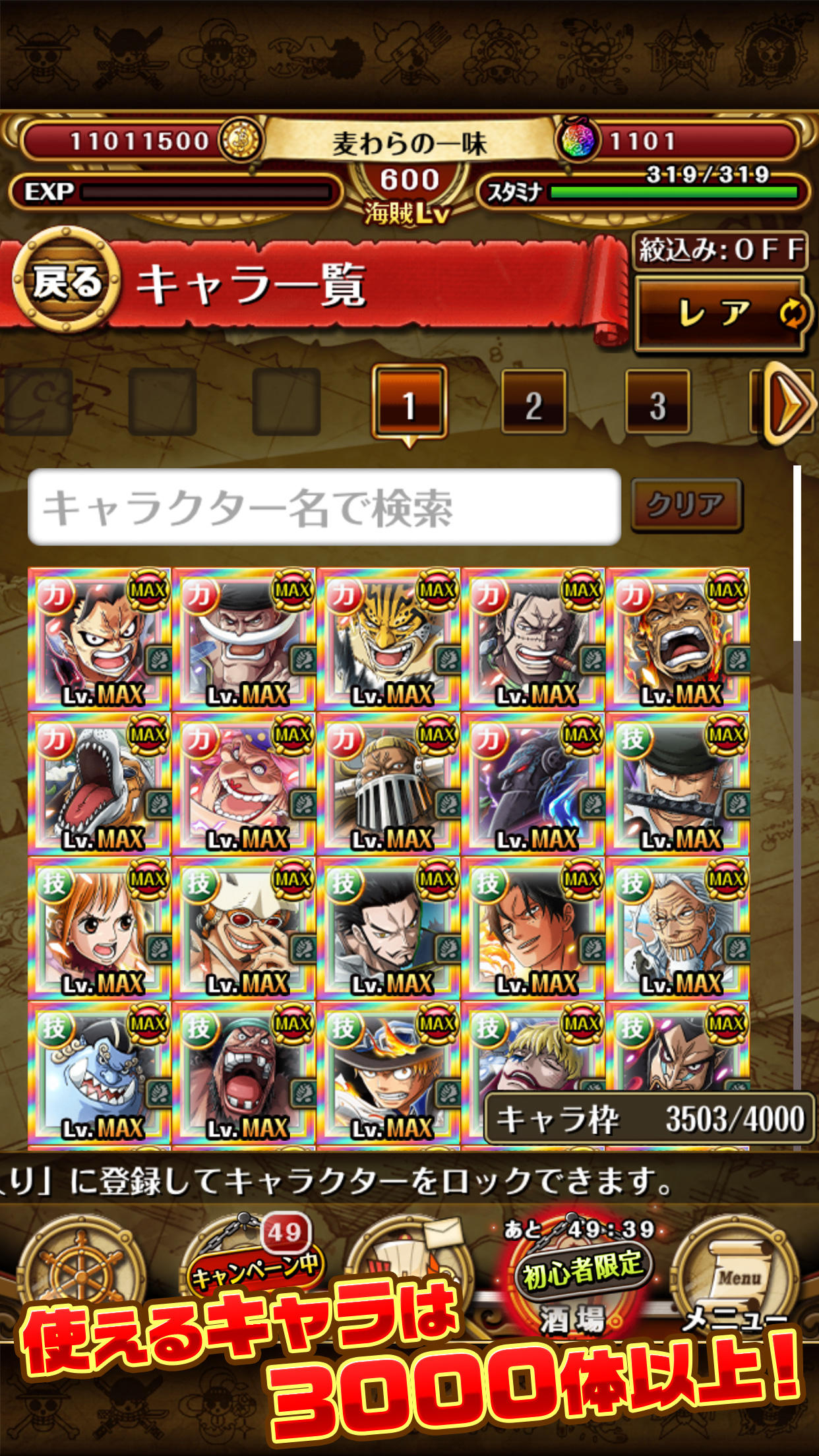Open the card inventory icon in bottom bar
The height and width of the screenshot is (1456, 819).
pyautogui.click(x=409, y=1261)
